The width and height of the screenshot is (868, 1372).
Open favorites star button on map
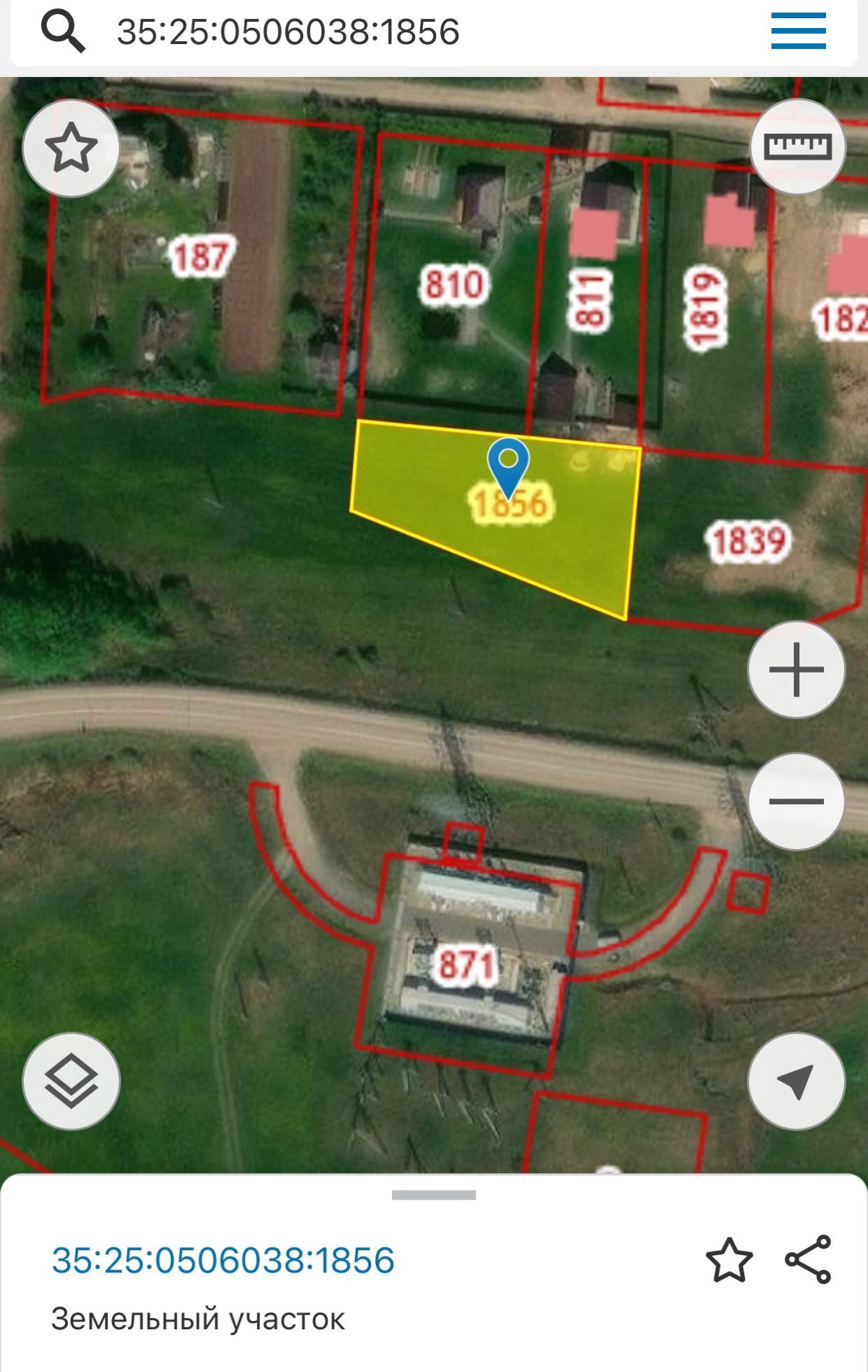coord(71,148)
